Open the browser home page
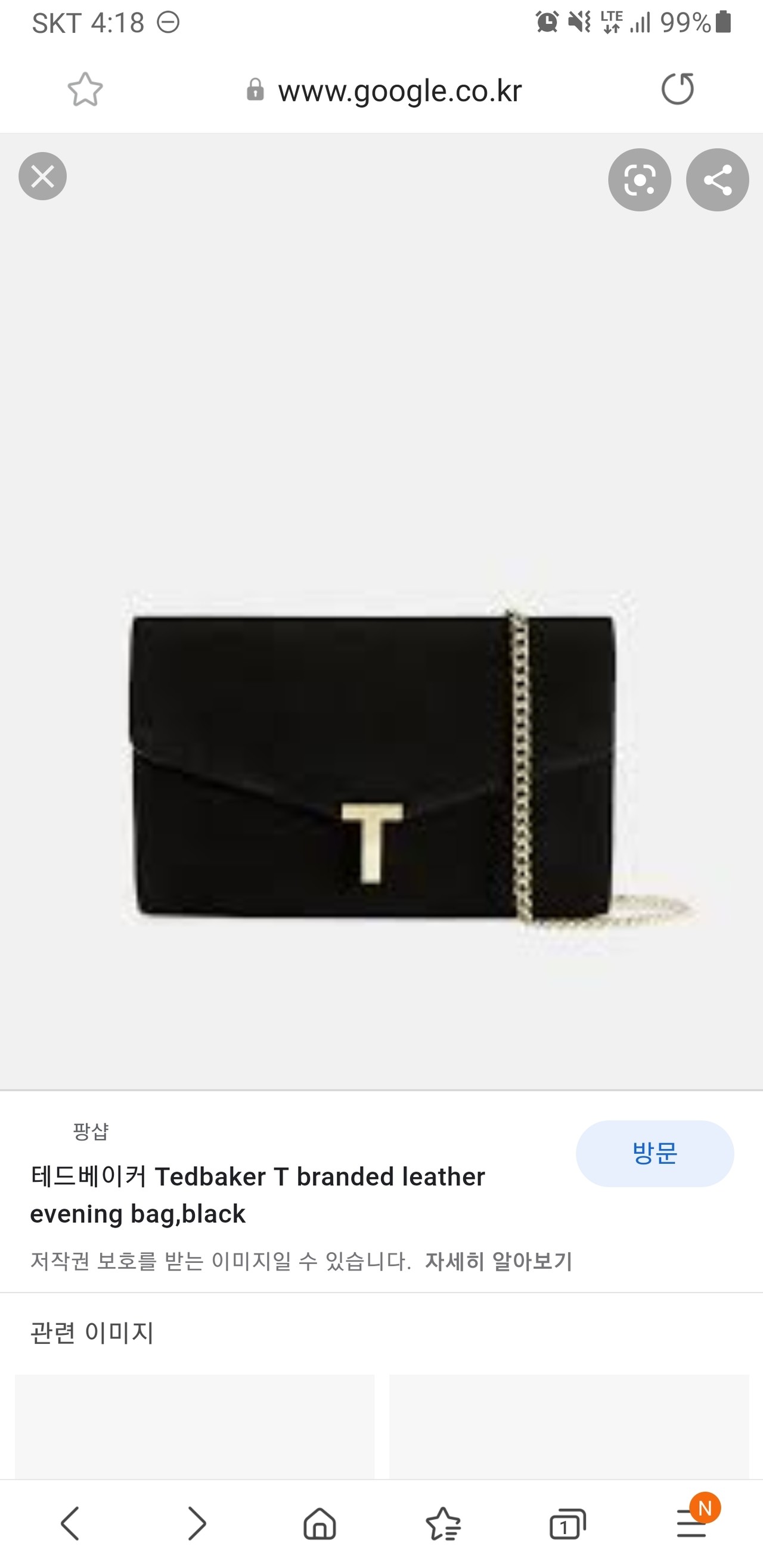This screenshot has width=763, height=1568. pyautogui.click(x=320, y=1523)
